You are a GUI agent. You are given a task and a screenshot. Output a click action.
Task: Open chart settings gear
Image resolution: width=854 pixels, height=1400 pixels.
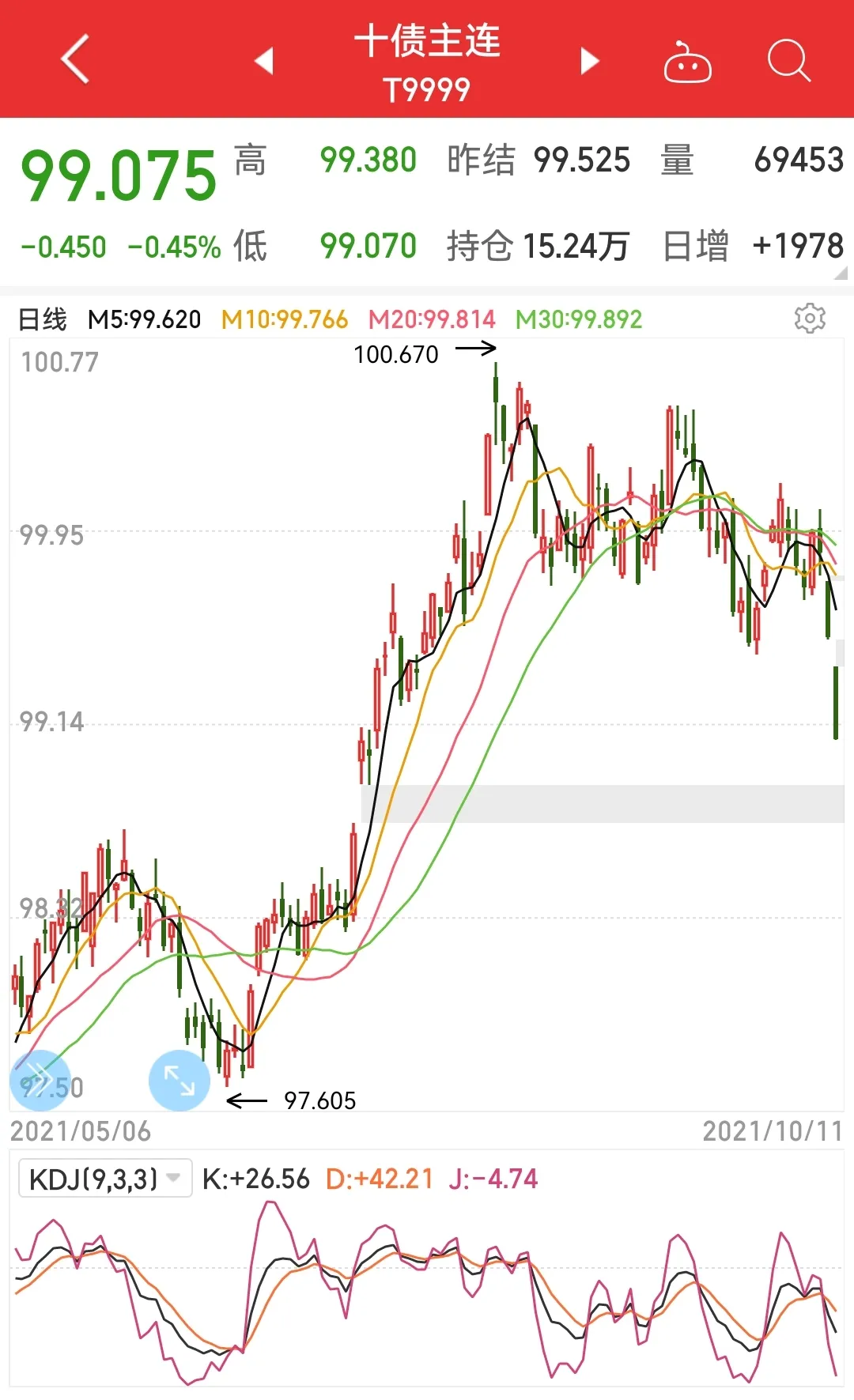pos(810,318)
